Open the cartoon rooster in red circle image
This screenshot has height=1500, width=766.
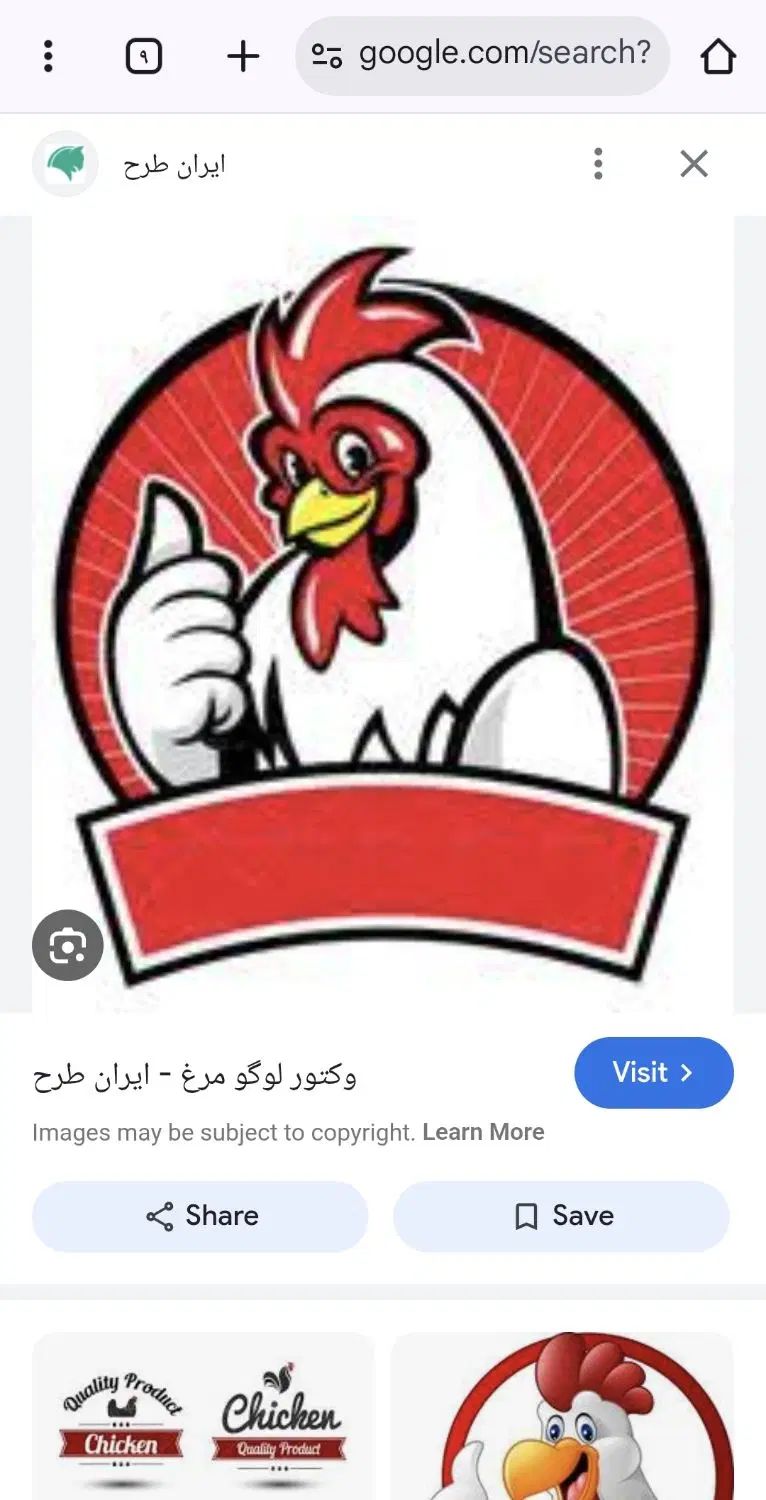pos(562,1415)
